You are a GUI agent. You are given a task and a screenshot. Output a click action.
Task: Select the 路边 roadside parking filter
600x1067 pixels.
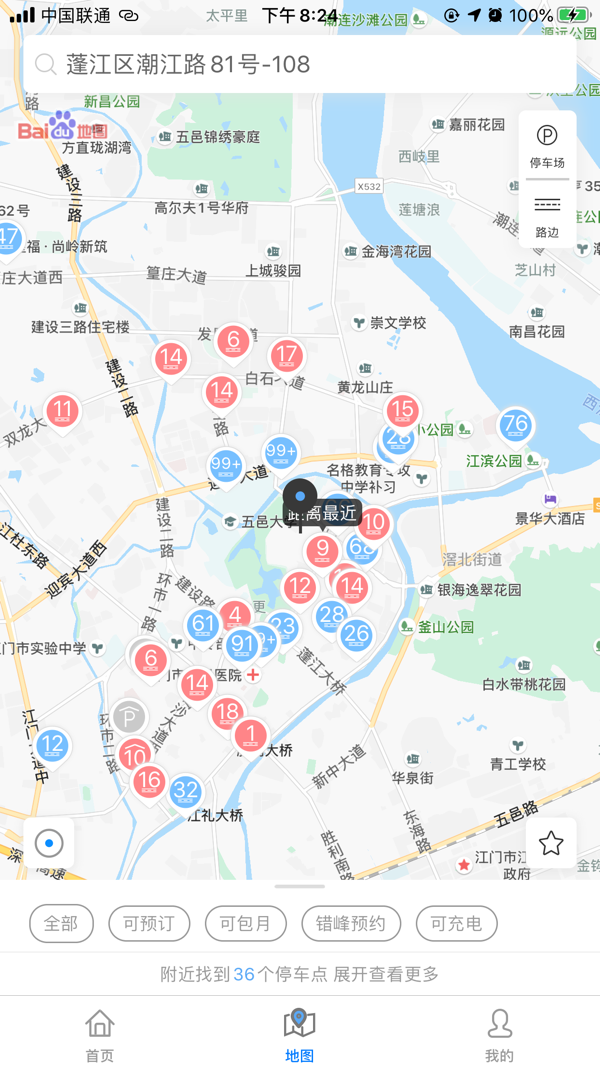tap(547, 214)
